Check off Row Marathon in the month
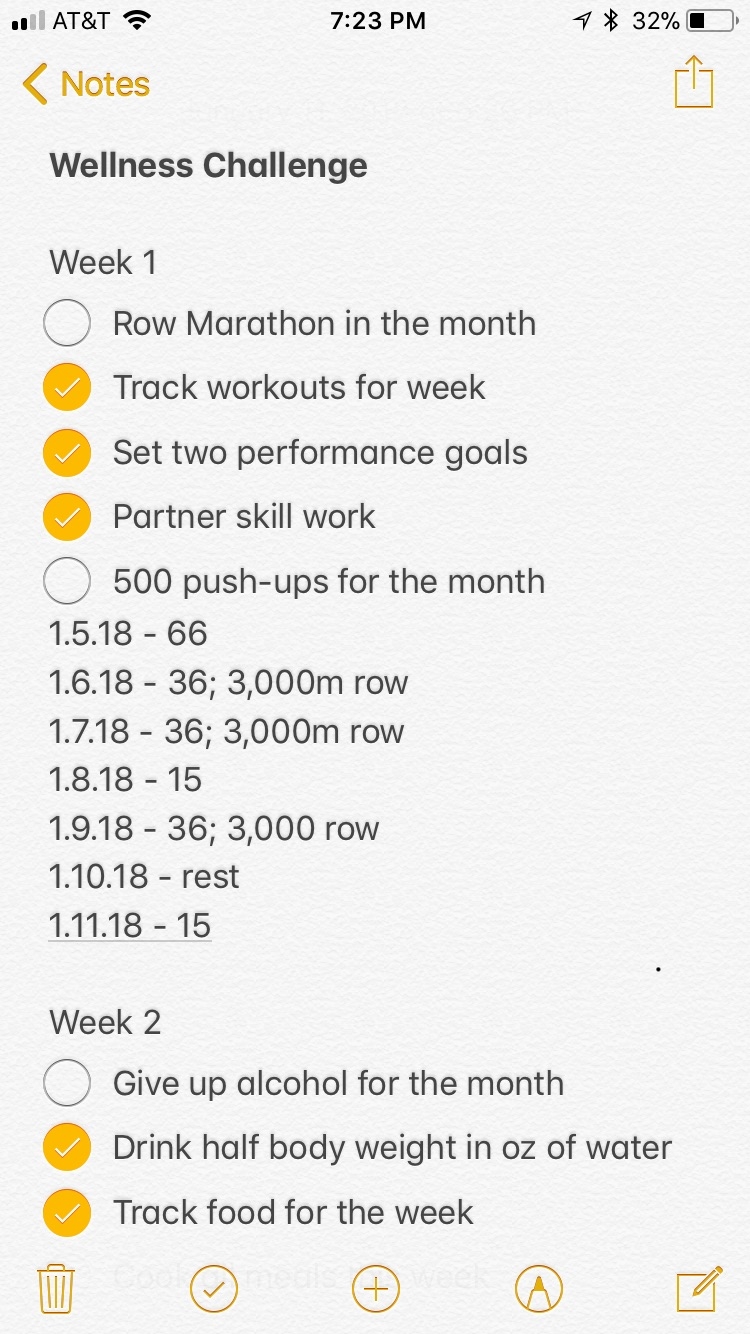750x1334 pixels. [67, 323]
